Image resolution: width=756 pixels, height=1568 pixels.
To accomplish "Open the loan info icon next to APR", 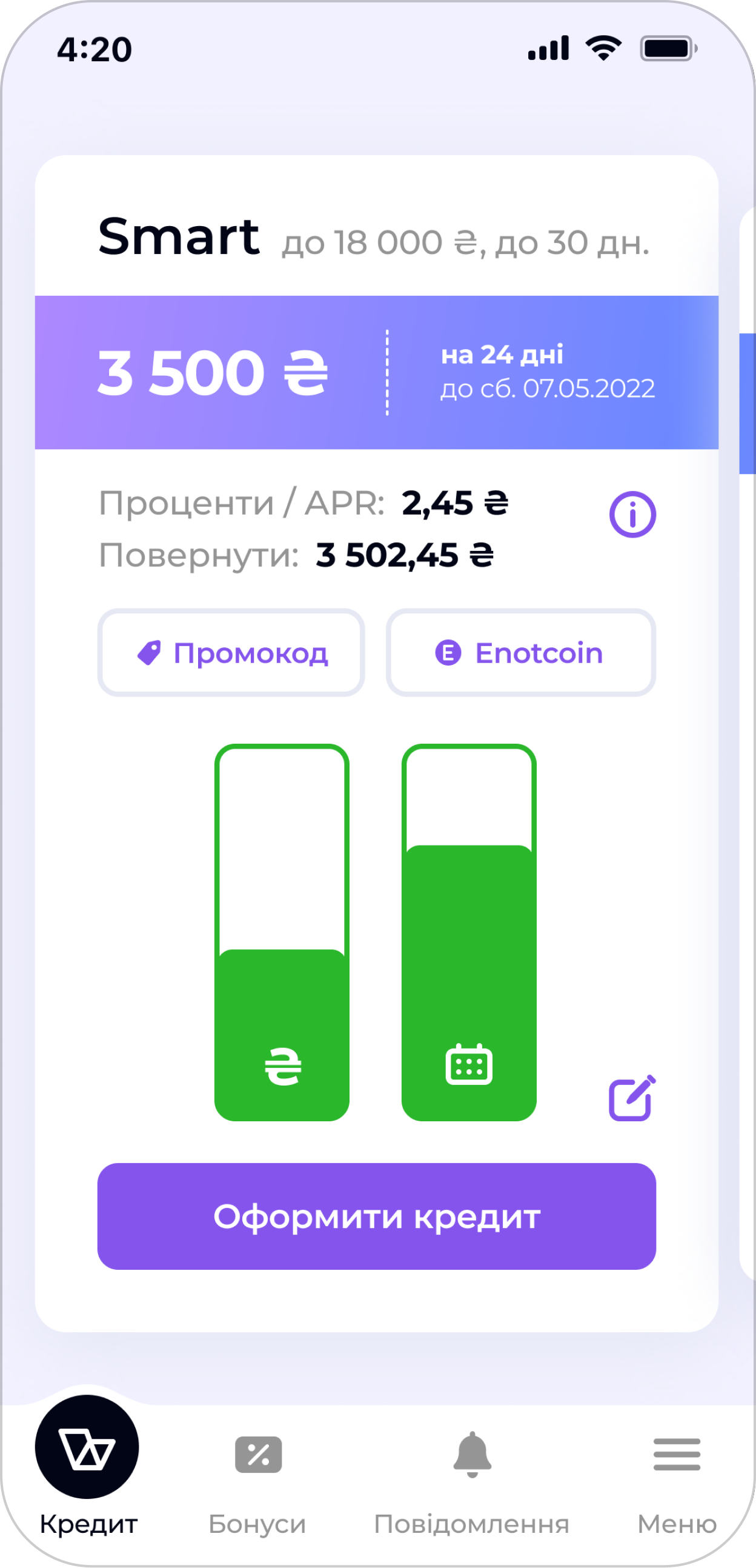I will (x=632, y=515).
